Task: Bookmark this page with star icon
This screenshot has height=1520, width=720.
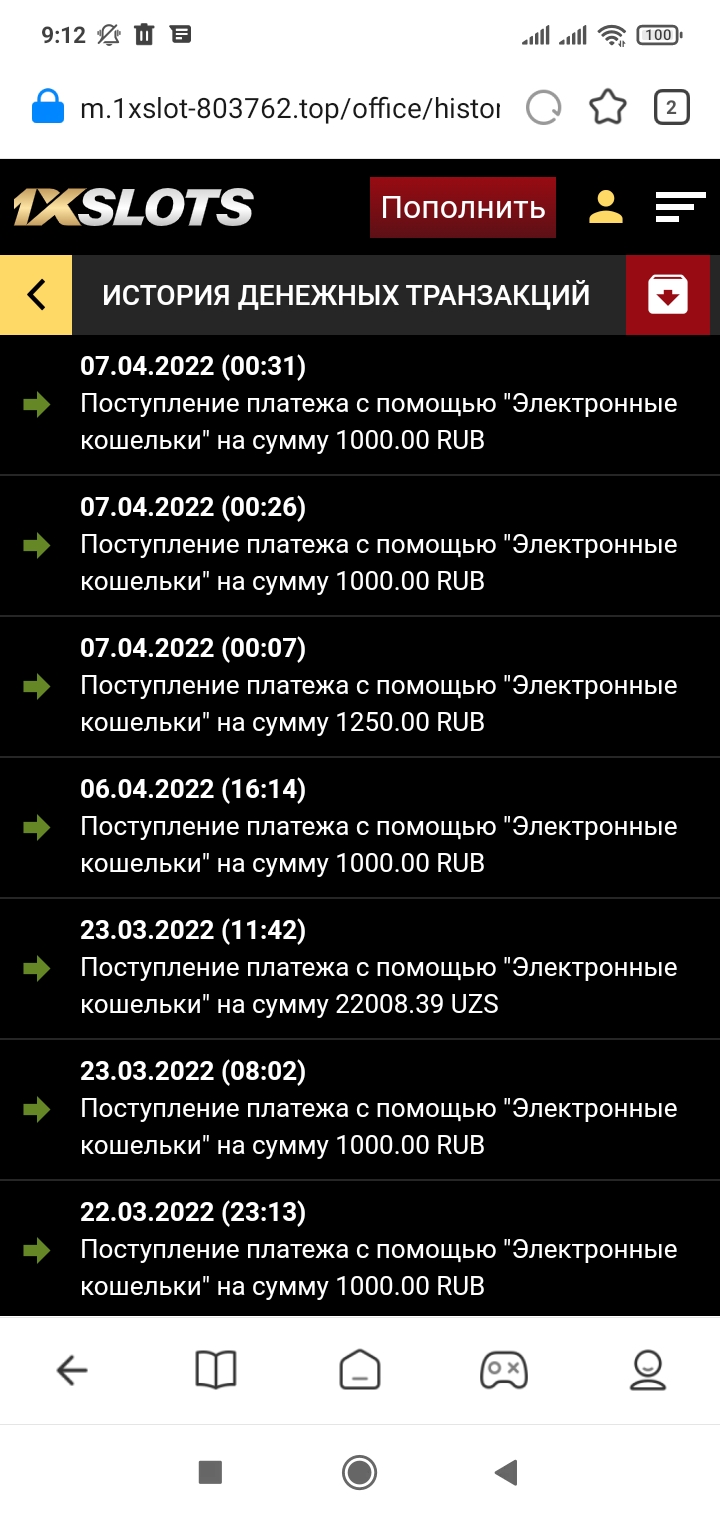Action: click(607, 108)
